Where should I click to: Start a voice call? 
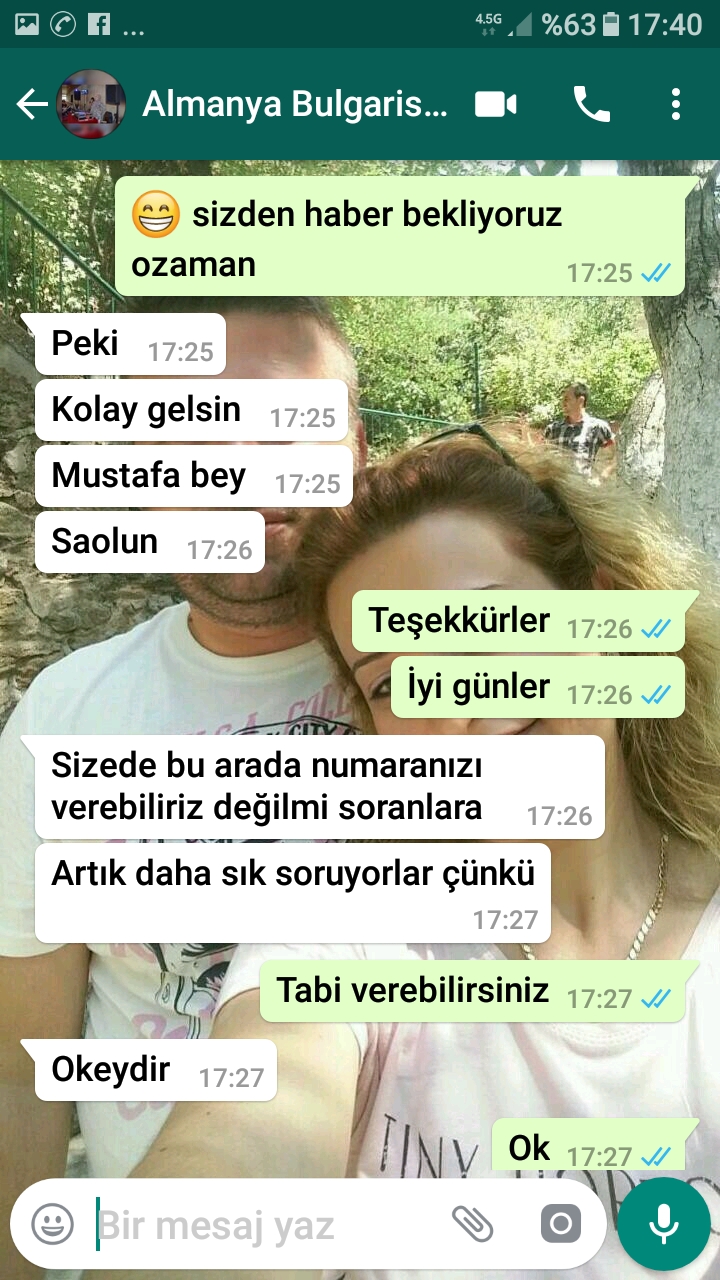591,104
